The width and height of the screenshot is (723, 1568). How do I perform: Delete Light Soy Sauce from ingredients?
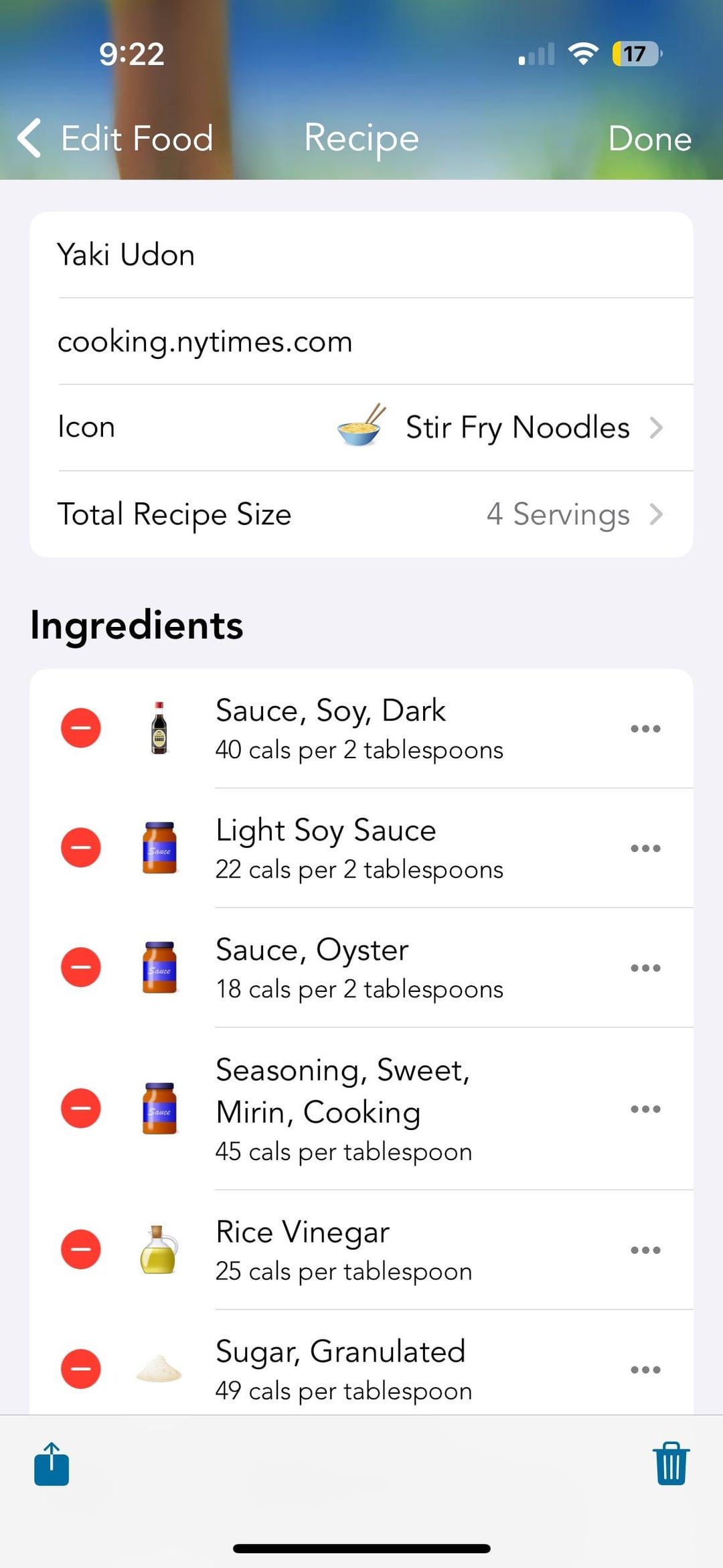(x=81, y=848)
